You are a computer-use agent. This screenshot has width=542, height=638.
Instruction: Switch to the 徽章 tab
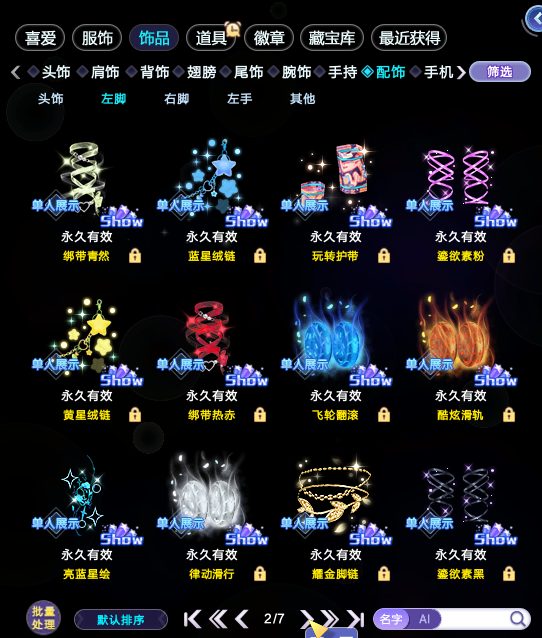[269, 38]
